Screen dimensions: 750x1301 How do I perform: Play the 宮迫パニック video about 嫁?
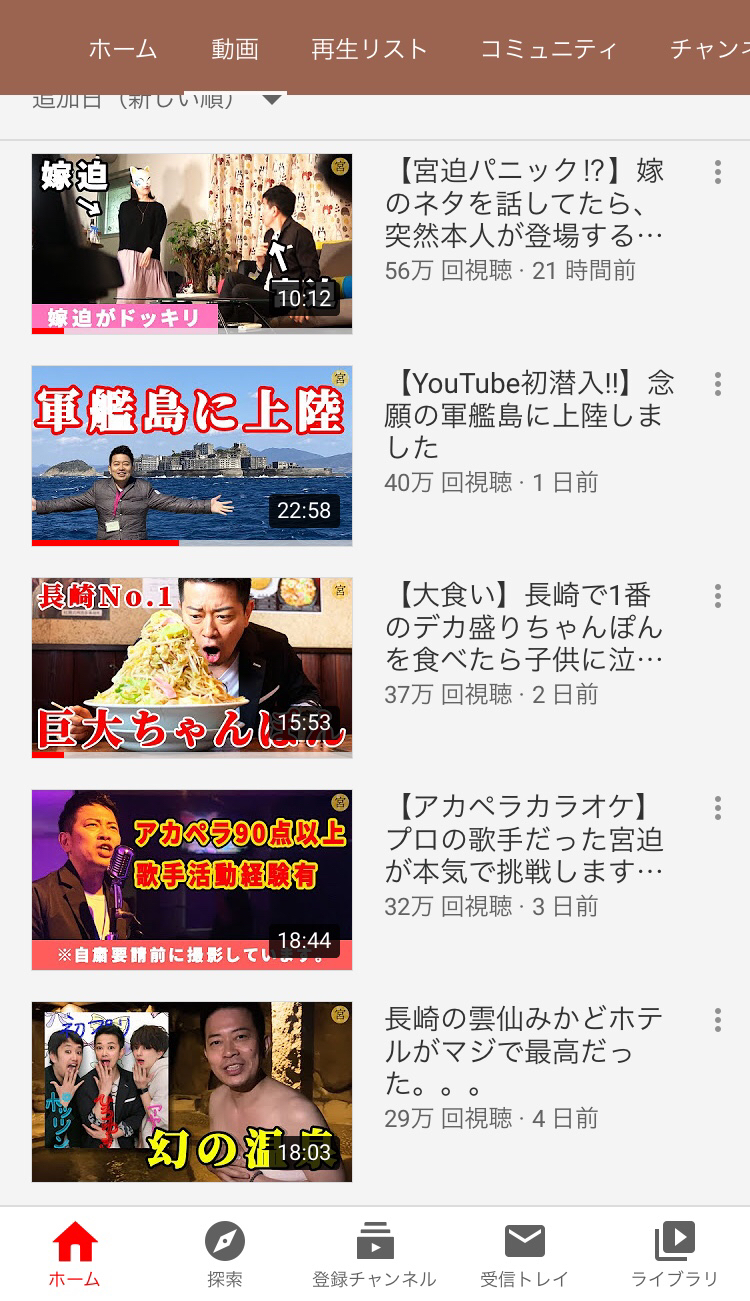pos(192,243)
